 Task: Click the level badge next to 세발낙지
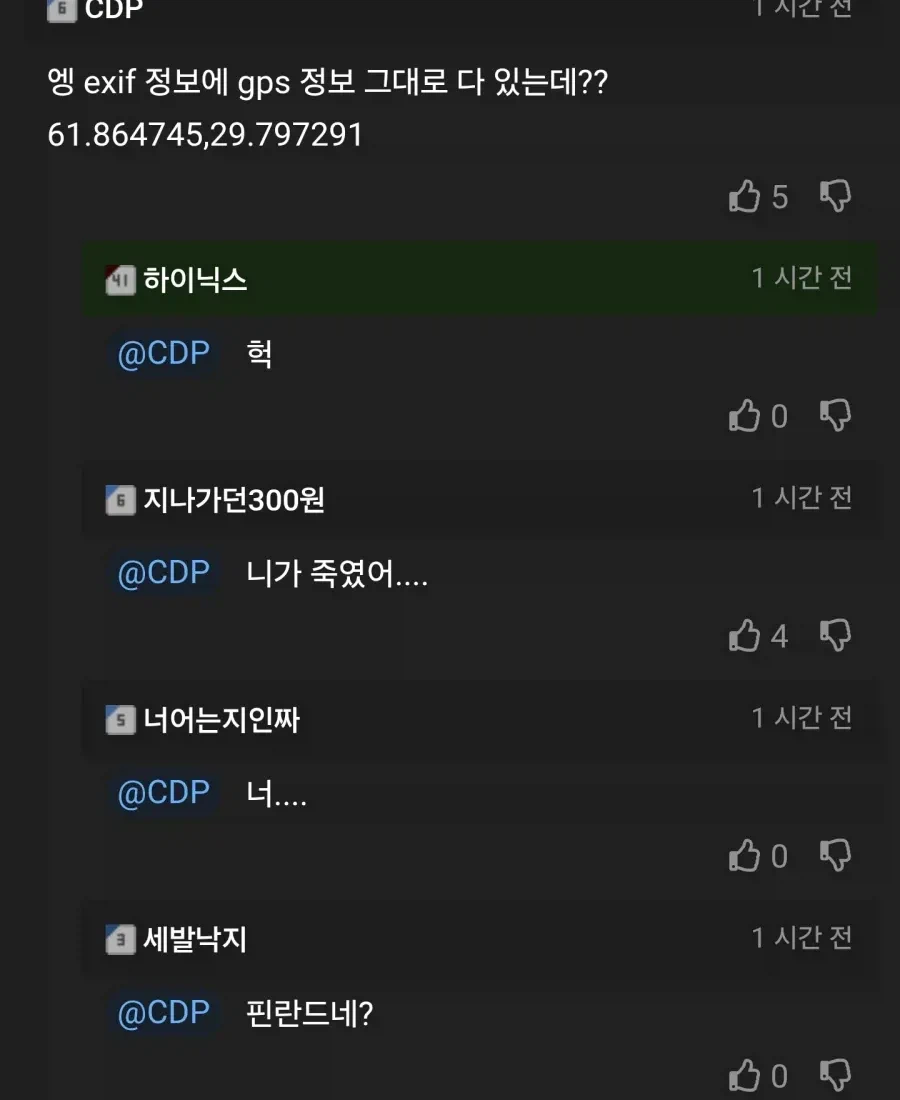coord(119,940)
